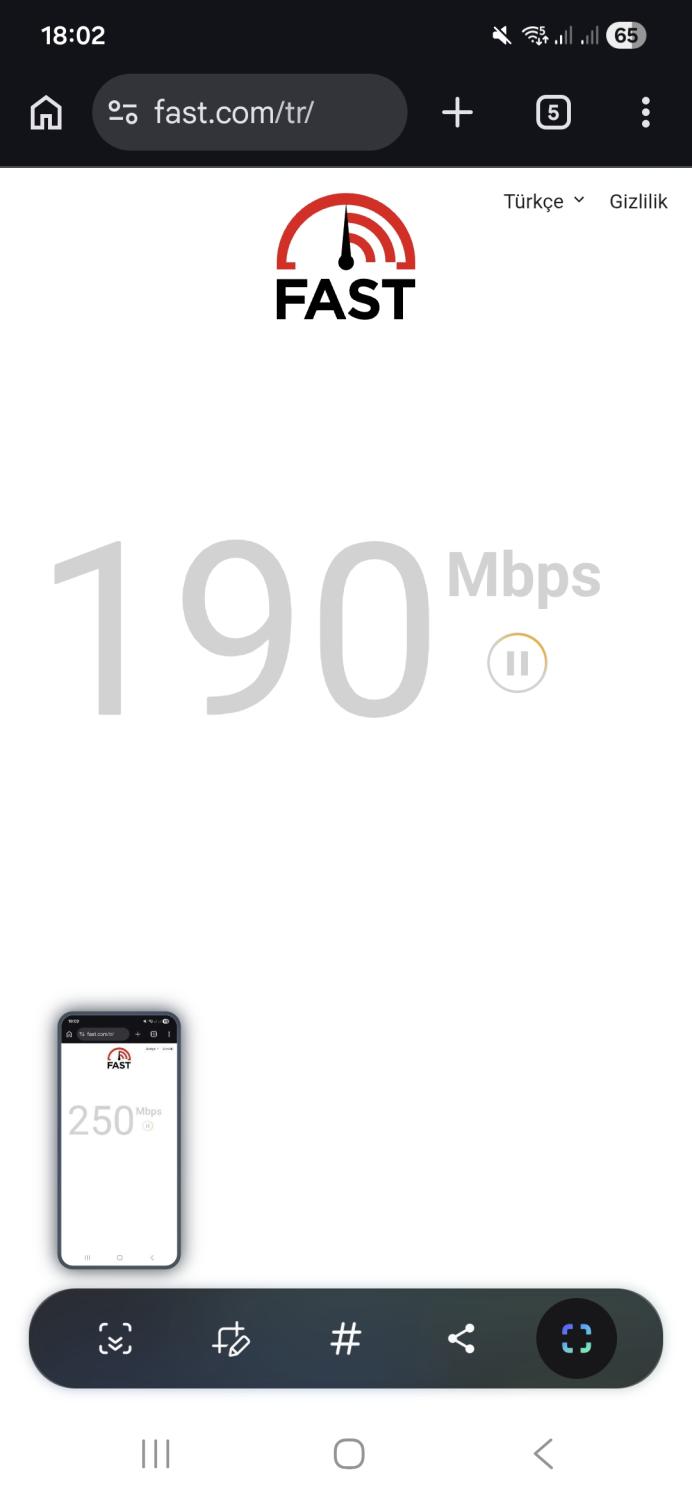Crop and draw on the screenshot

[x=231, y=1338]
